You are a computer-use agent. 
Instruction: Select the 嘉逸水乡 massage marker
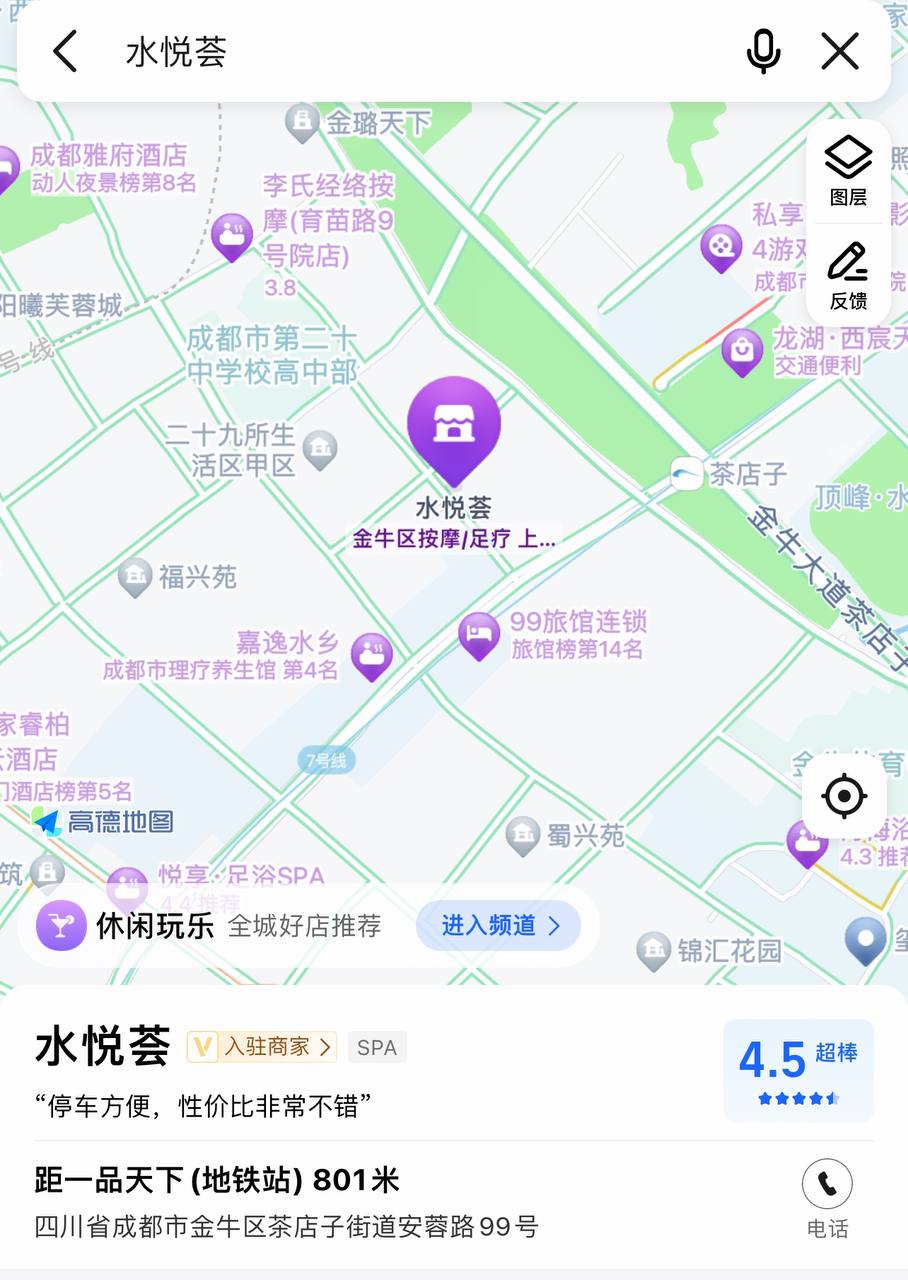(371, 653)
